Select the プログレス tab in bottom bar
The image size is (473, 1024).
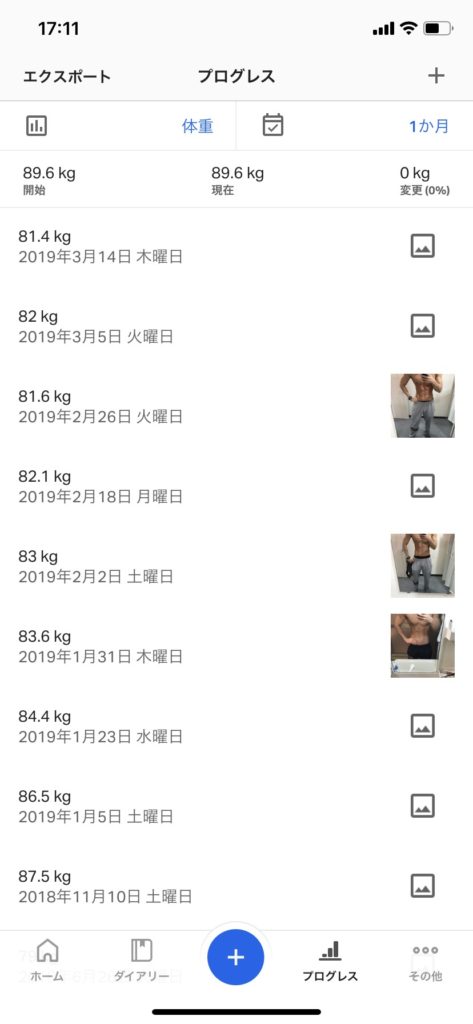point(330,960)
